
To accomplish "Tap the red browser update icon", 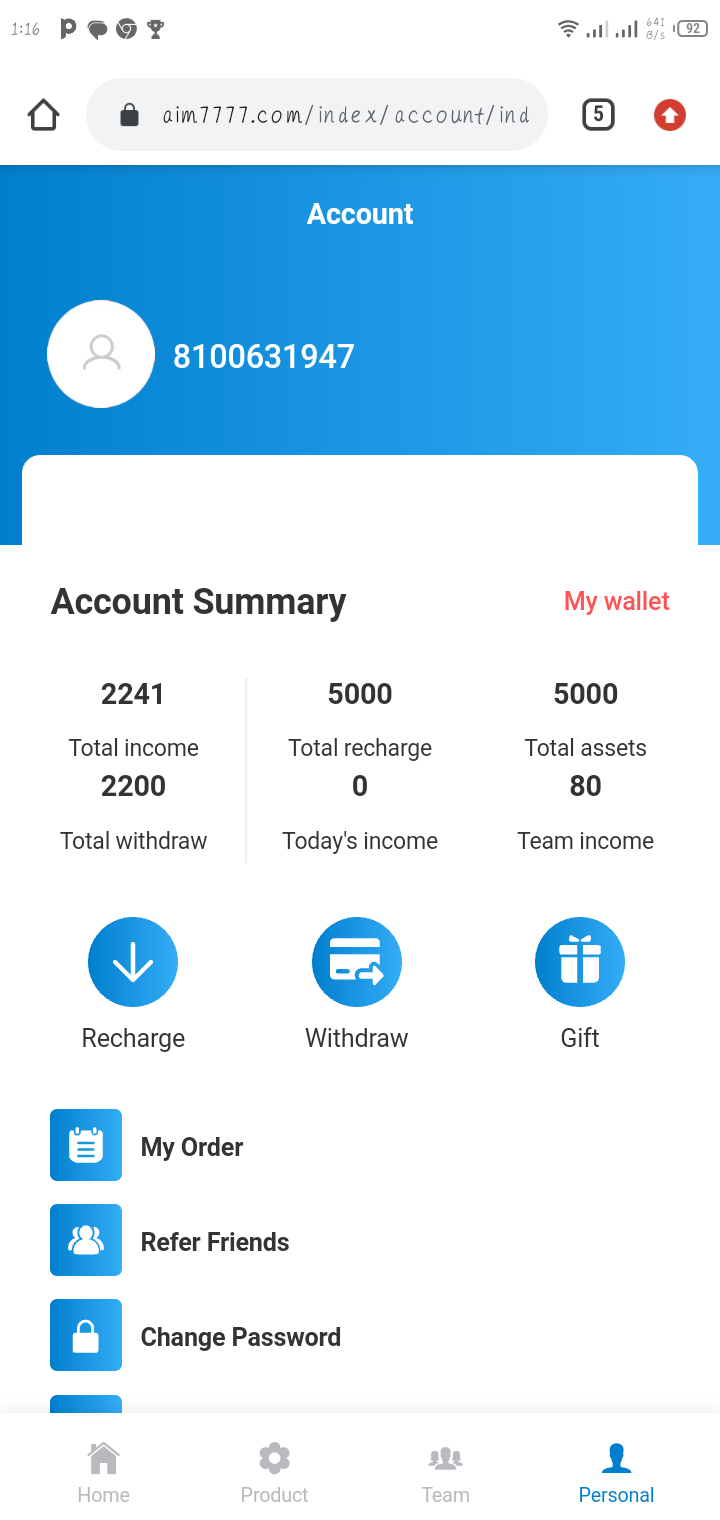I will point(669,115).
